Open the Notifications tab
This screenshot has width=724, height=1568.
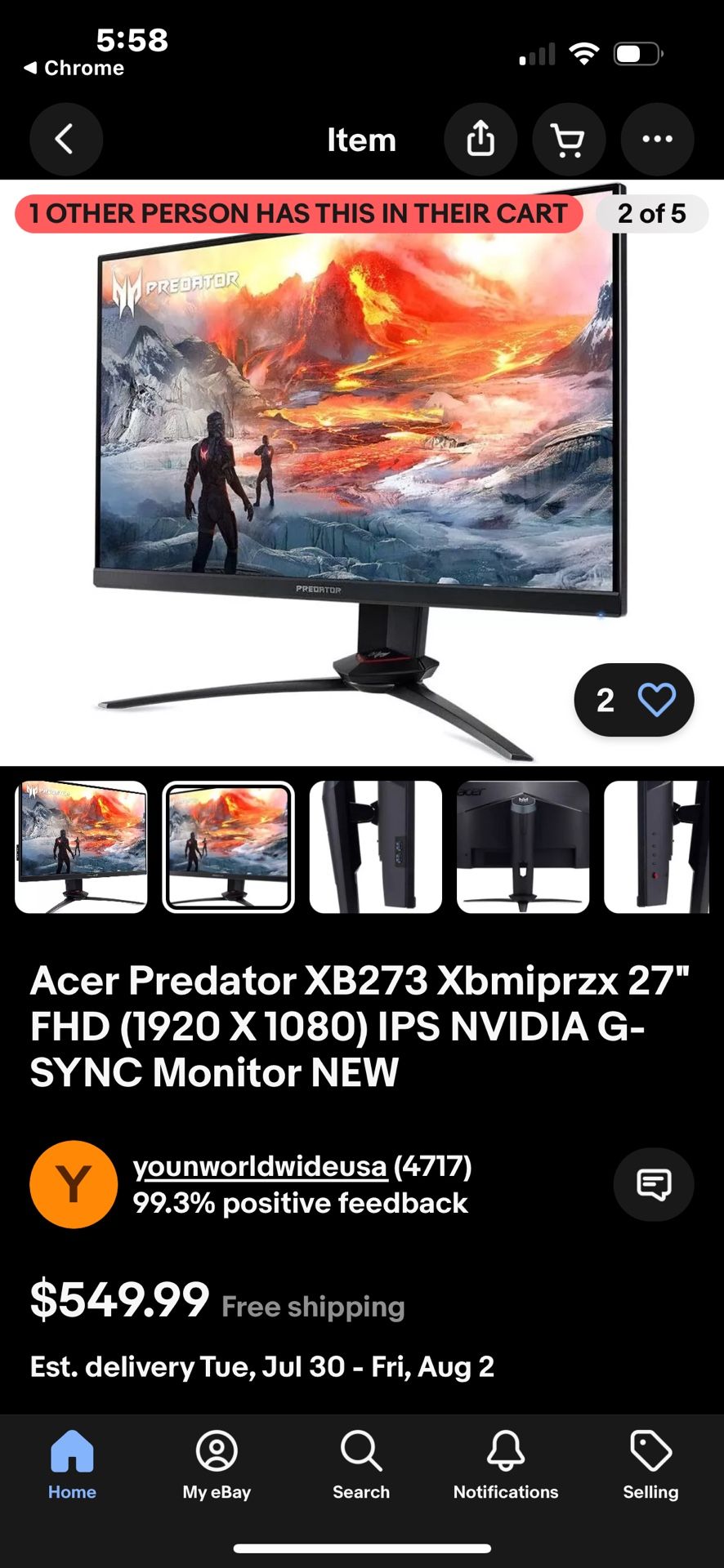pyautogui.click(x=506, y=1465)
